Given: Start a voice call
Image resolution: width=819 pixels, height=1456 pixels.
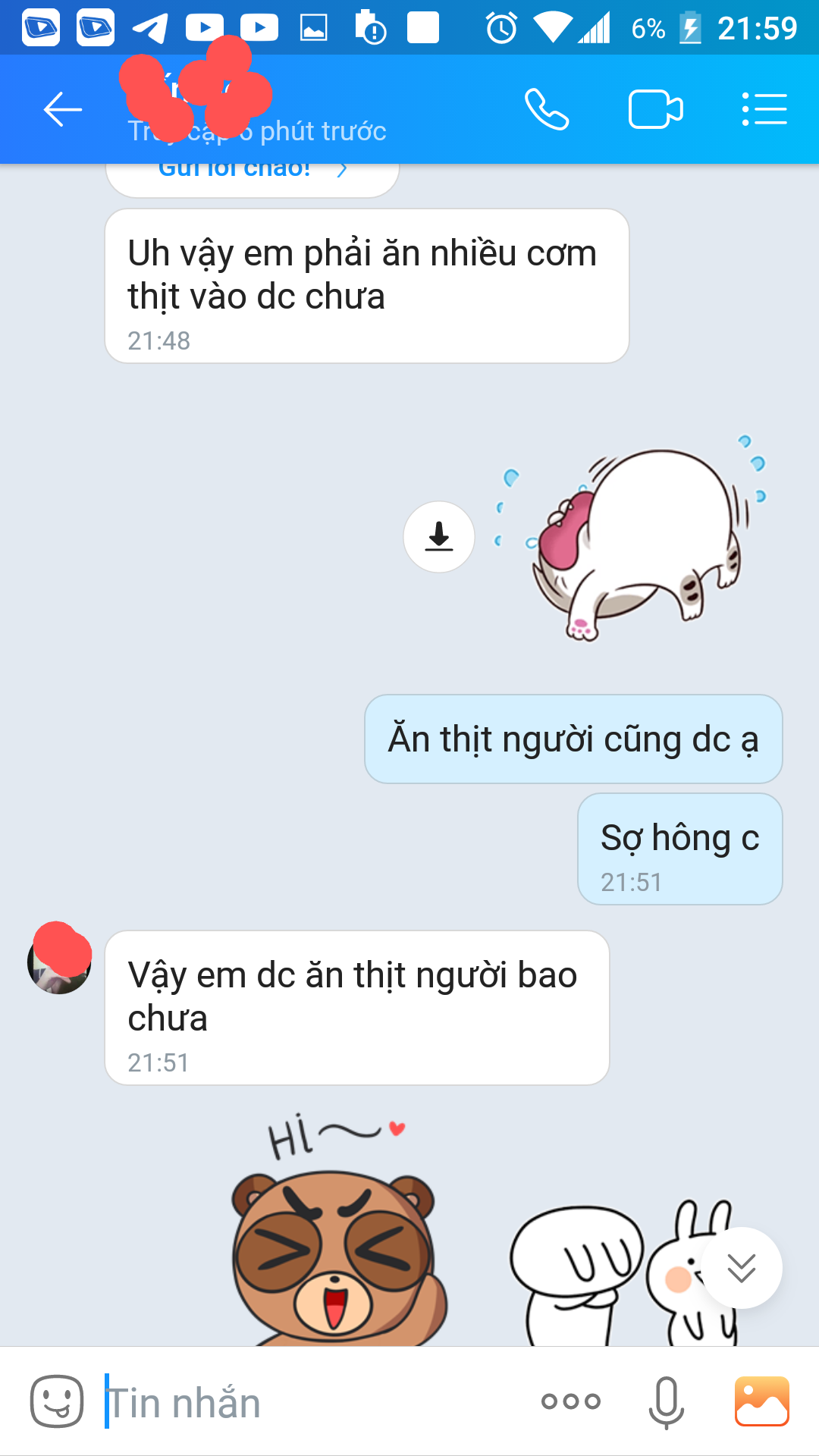Looking at the screenshot, I should 547,110.
